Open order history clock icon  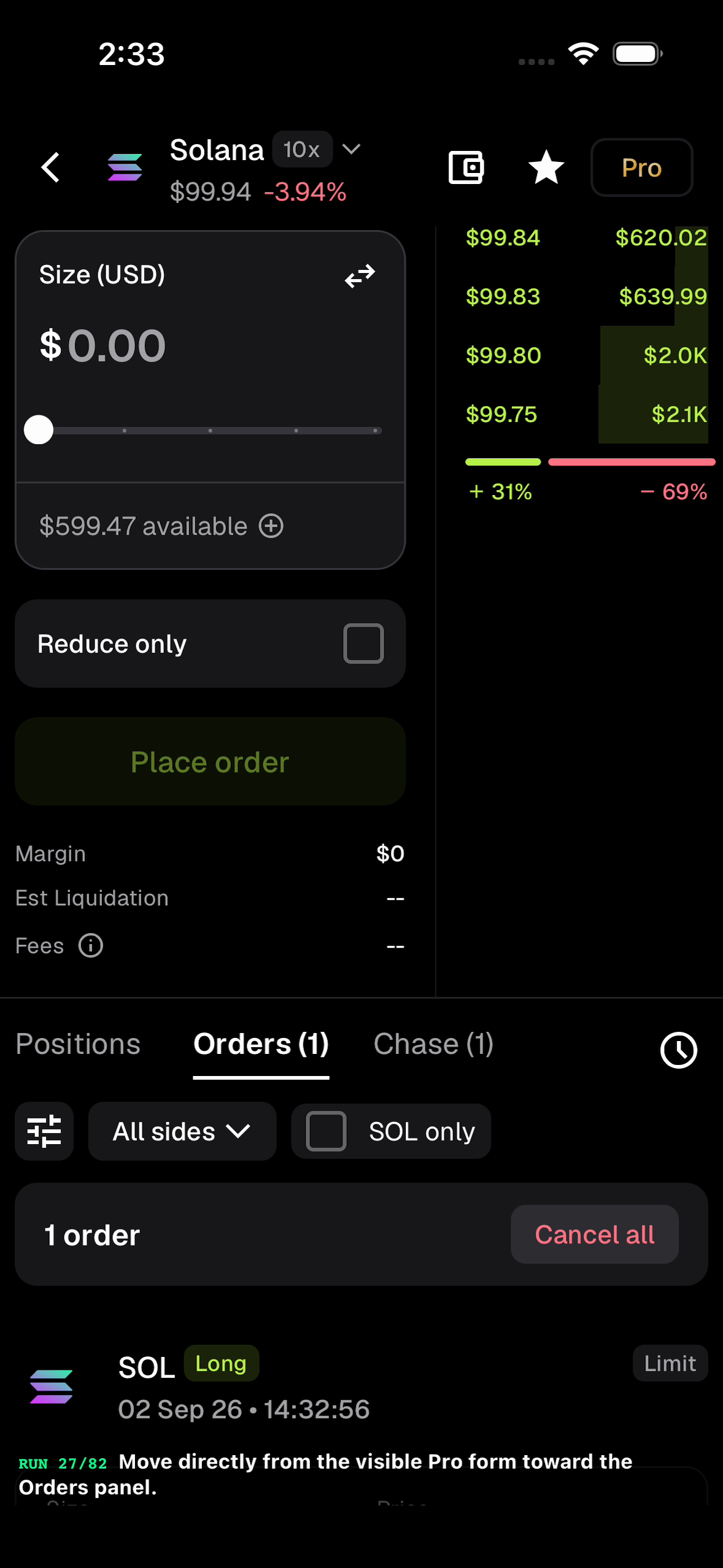[x=678, y=1050]
